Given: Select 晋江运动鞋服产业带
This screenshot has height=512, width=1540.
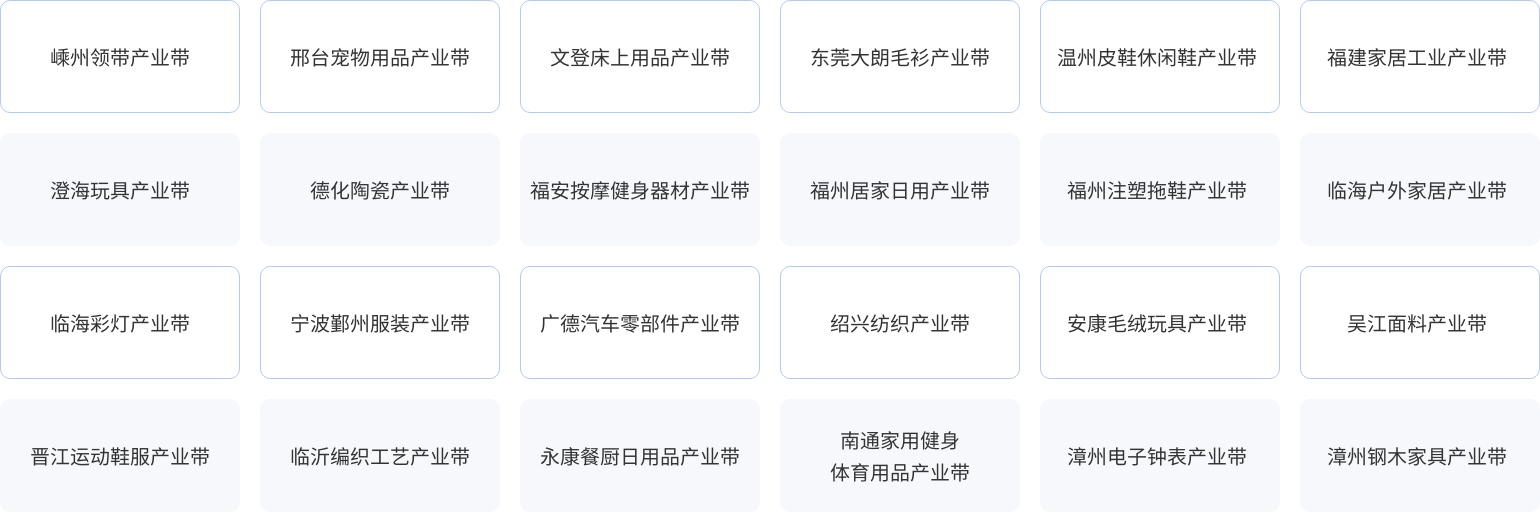Looking at the screenshot, I should (120, 456).
